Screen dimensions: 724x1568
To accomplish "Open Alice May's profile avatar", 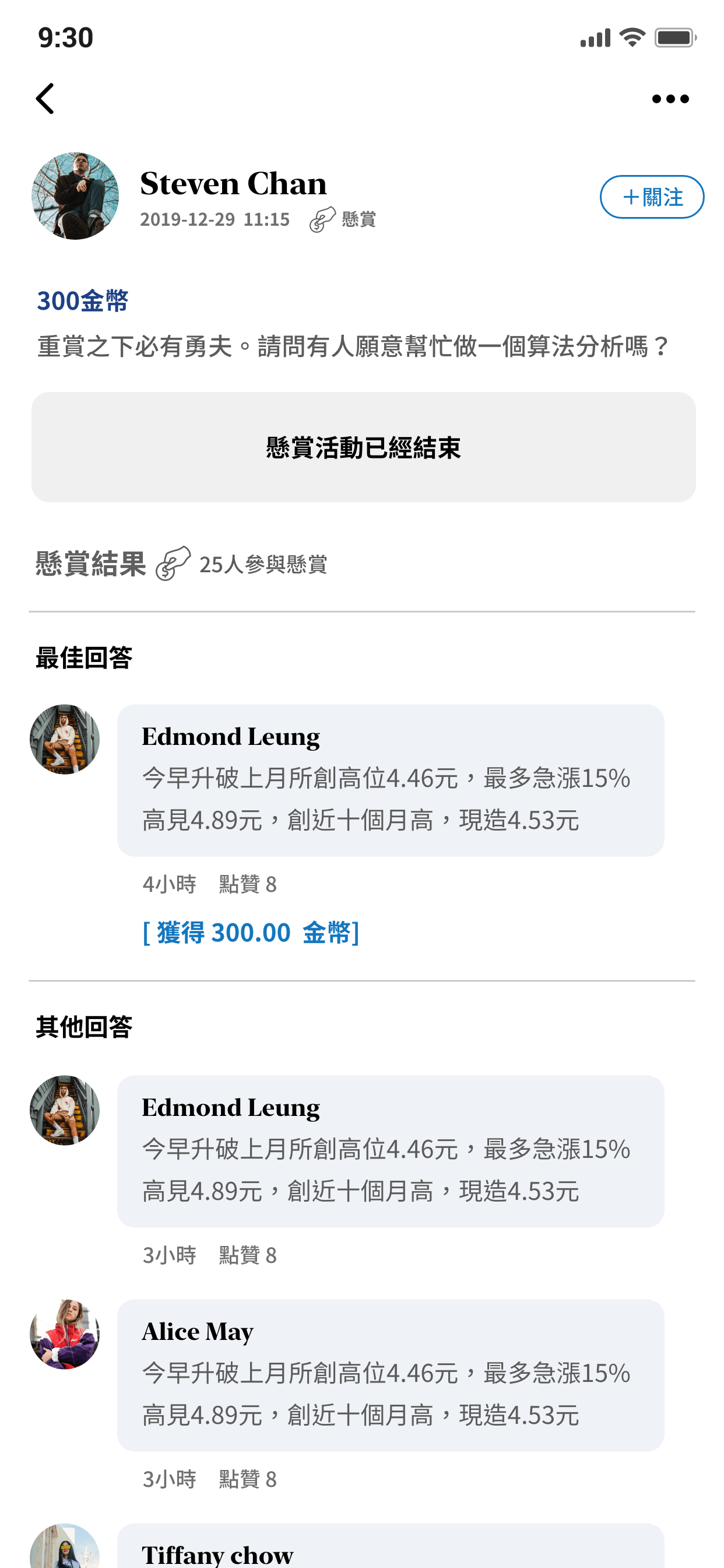I will pos(65,1333).
